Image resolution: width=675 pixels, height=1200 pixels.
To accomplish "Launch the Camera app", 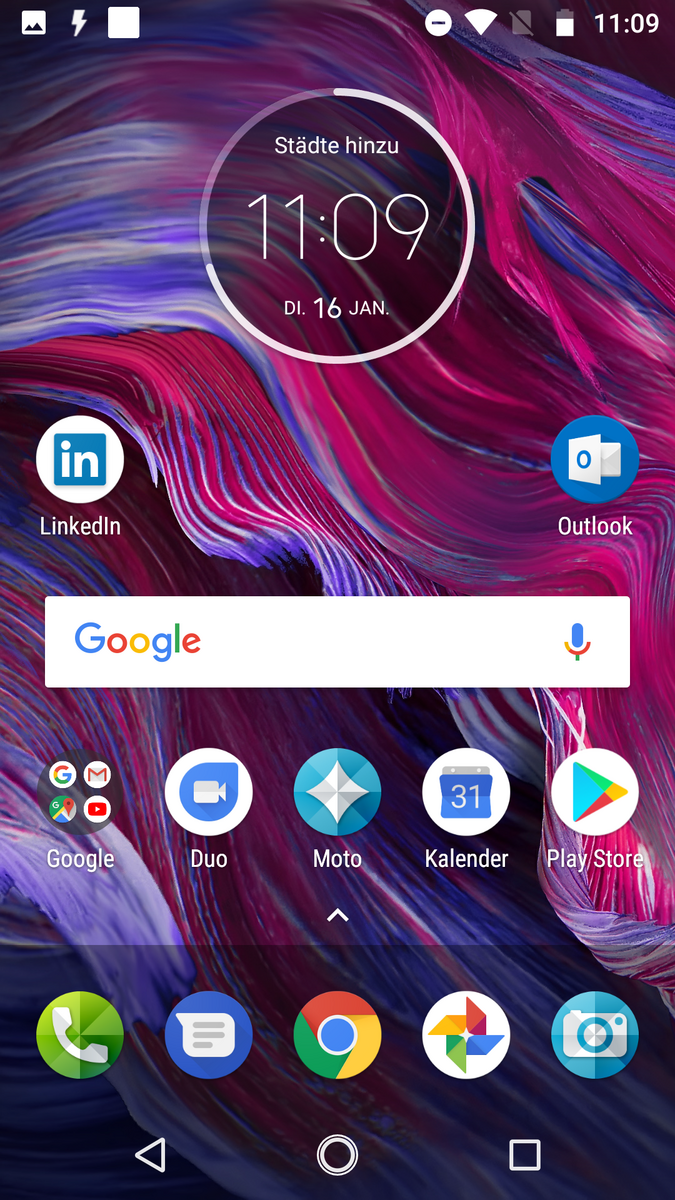I will click(x=595, y=1035).
